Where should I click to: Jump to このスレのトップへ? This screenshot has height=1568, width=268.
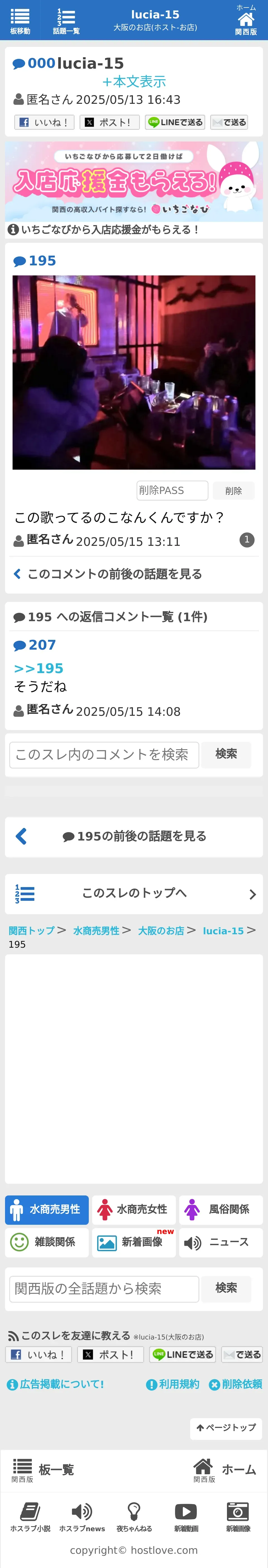pyautogui.click(x=134, y=894)
